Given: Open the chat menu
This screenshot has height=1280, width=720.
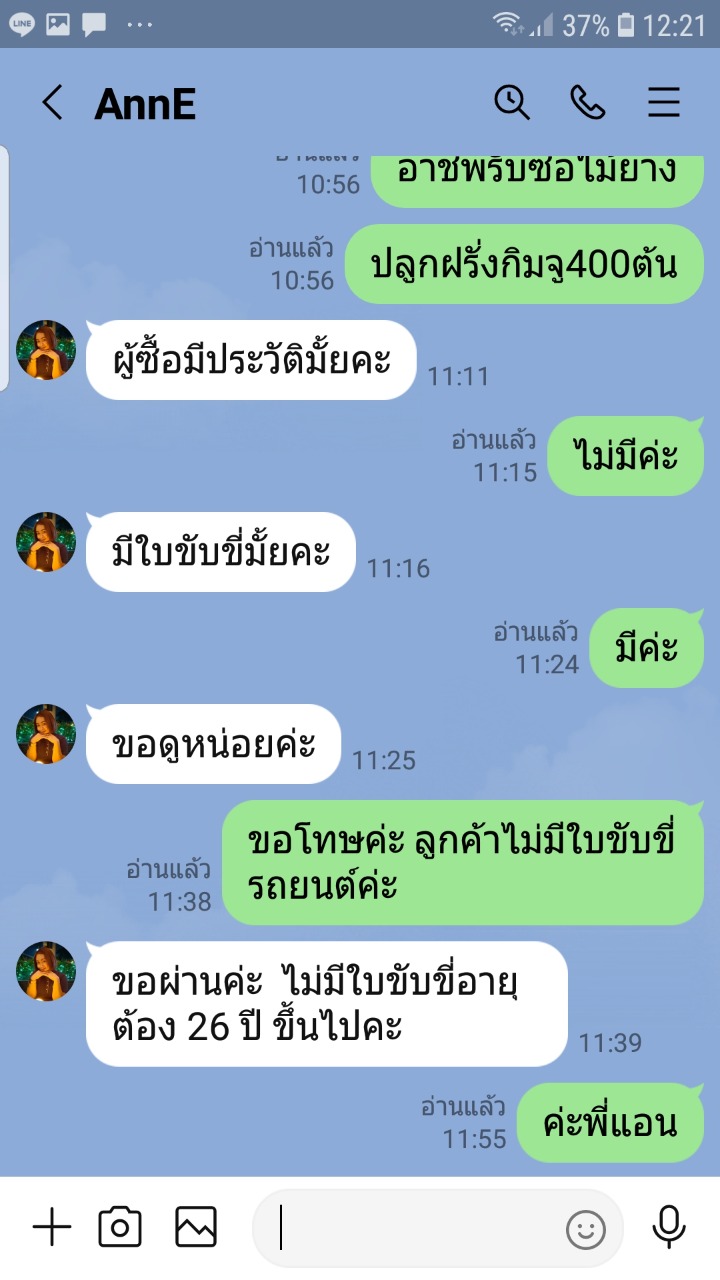Looking at the screenshot, I should (x=664, y=102).
